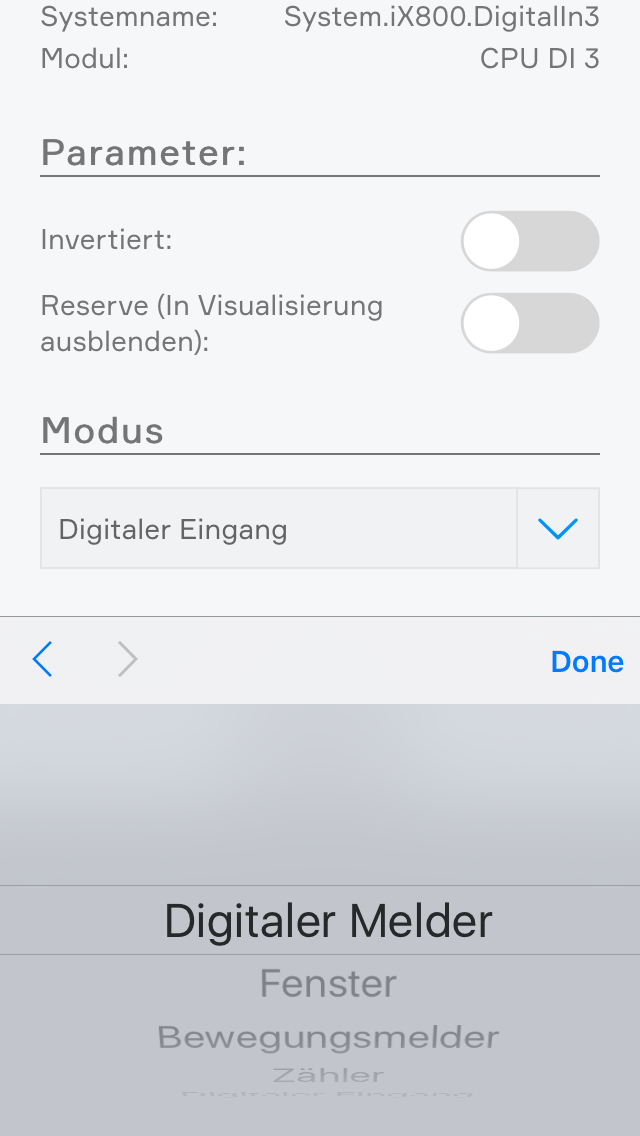
Task: Select Fenster in the picker
Action: coord(328,984)
